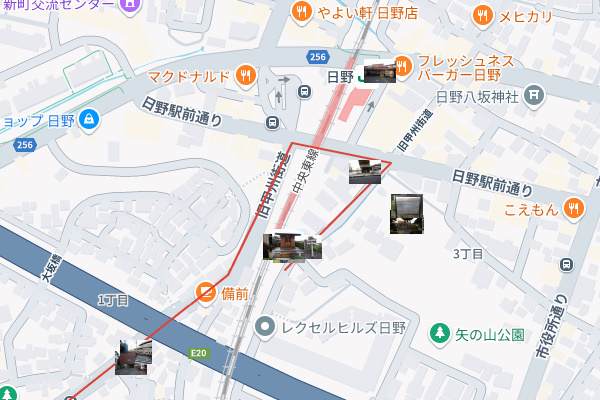Select the レクセルヒルズ日野 marker
600x400 pixels.
click(x=265, y=326)
